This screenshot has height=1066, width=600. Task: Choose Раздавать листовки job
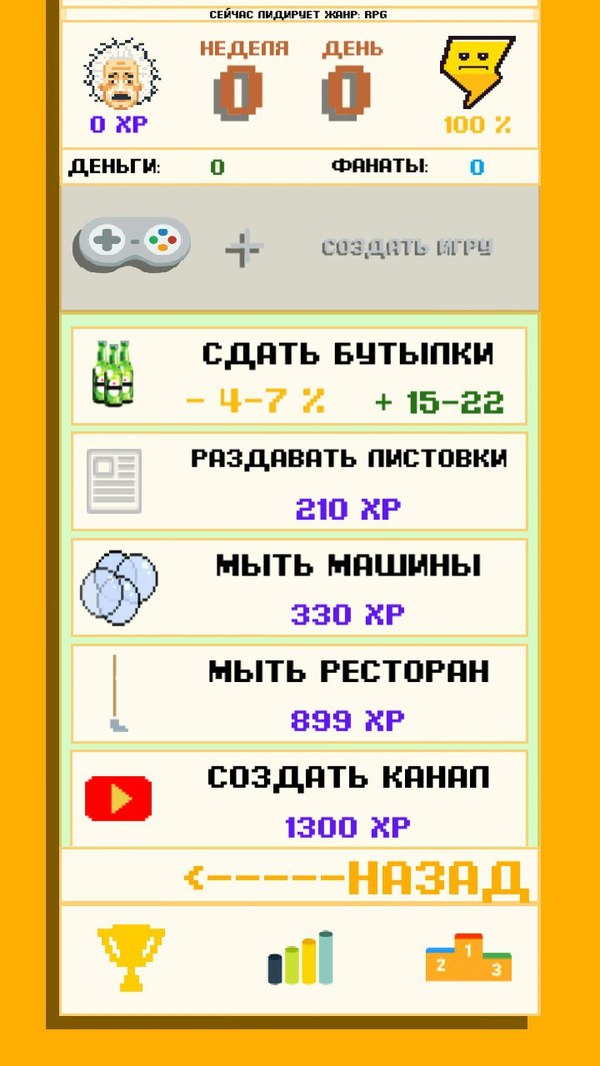pyautogui.click(x=300, y=482)
